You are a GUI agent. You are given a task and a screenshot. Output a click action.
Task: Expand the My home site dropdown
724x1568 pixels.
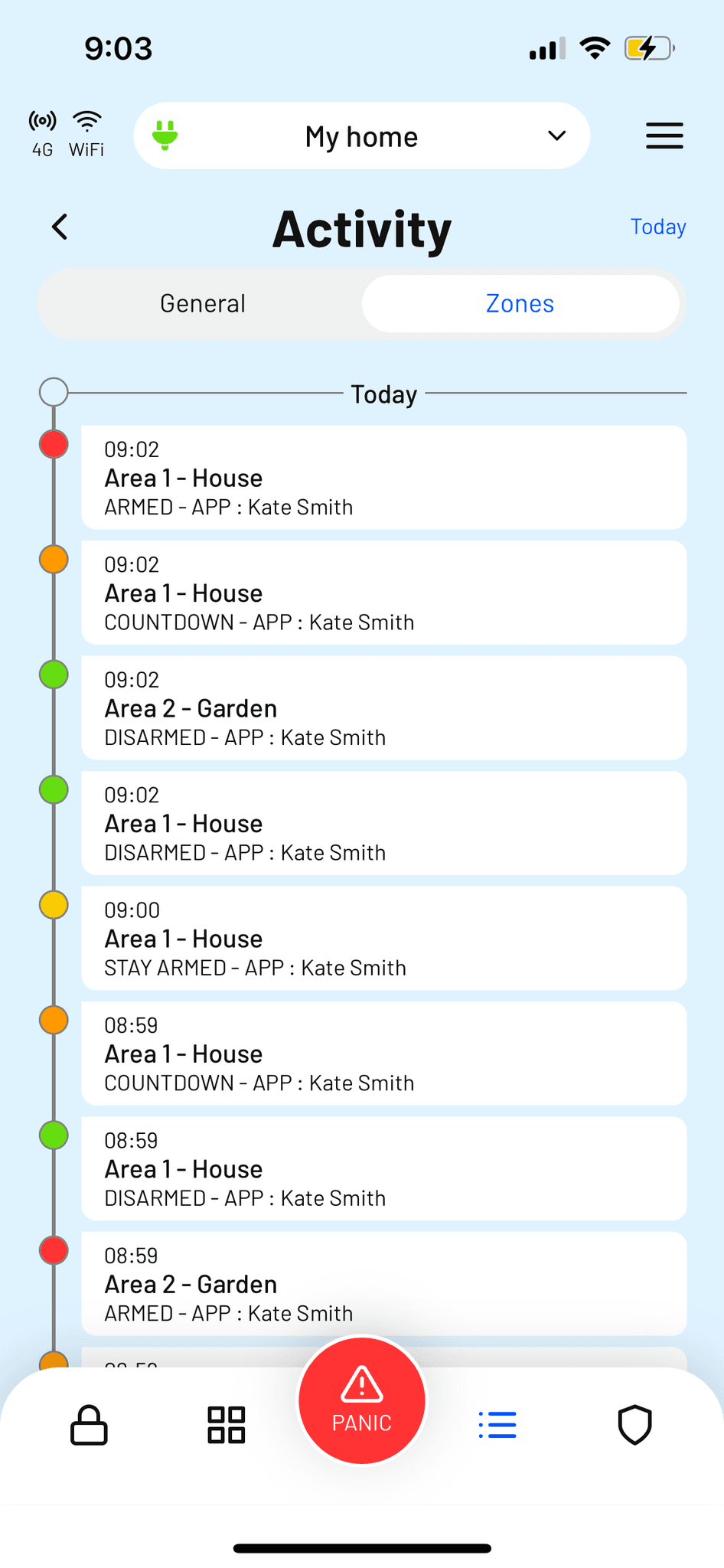(x=362, y=136)
